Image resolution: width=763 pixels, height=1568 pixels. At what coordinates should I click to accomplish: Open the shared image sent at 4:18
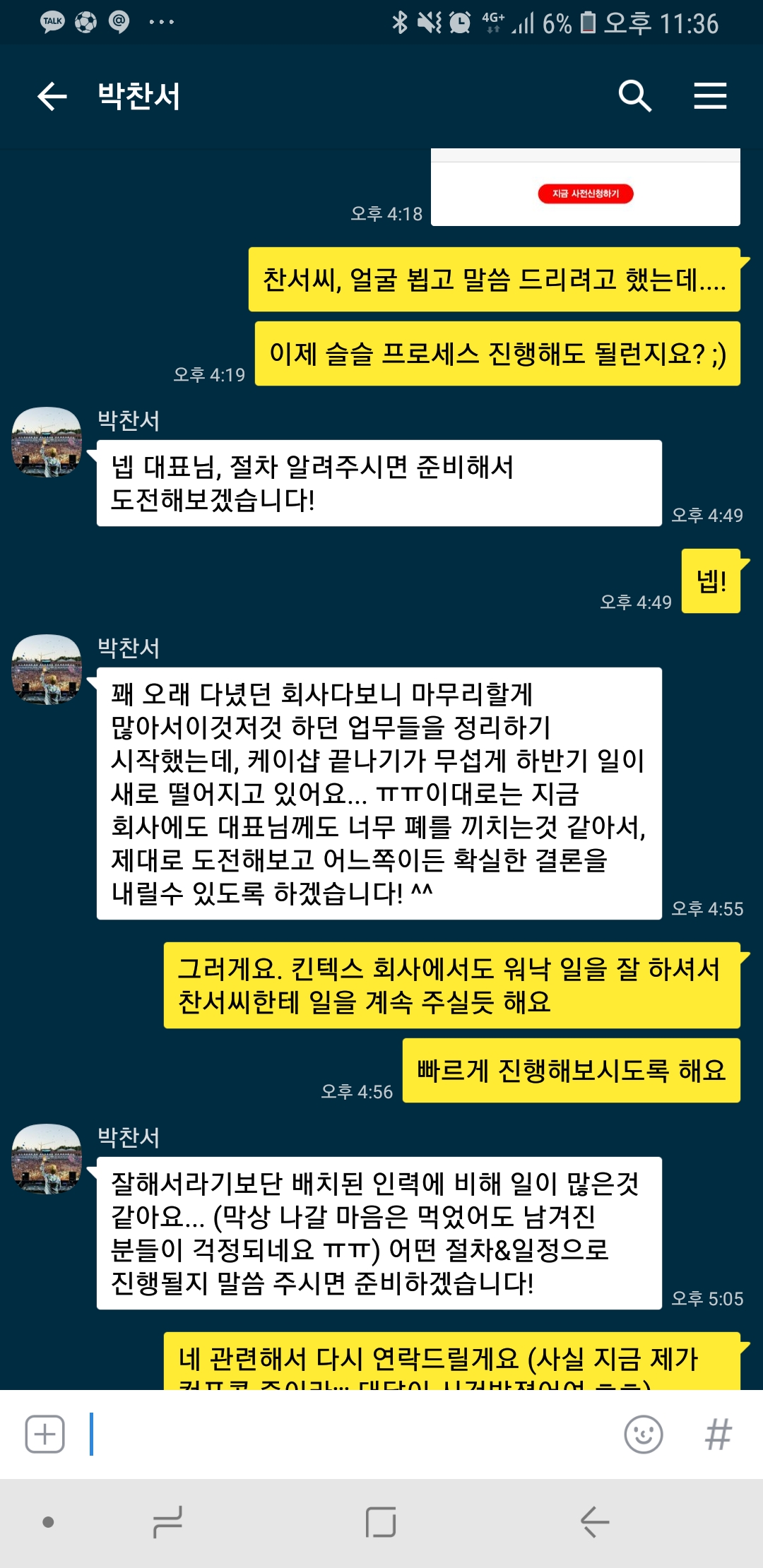(x=585, y=188)
